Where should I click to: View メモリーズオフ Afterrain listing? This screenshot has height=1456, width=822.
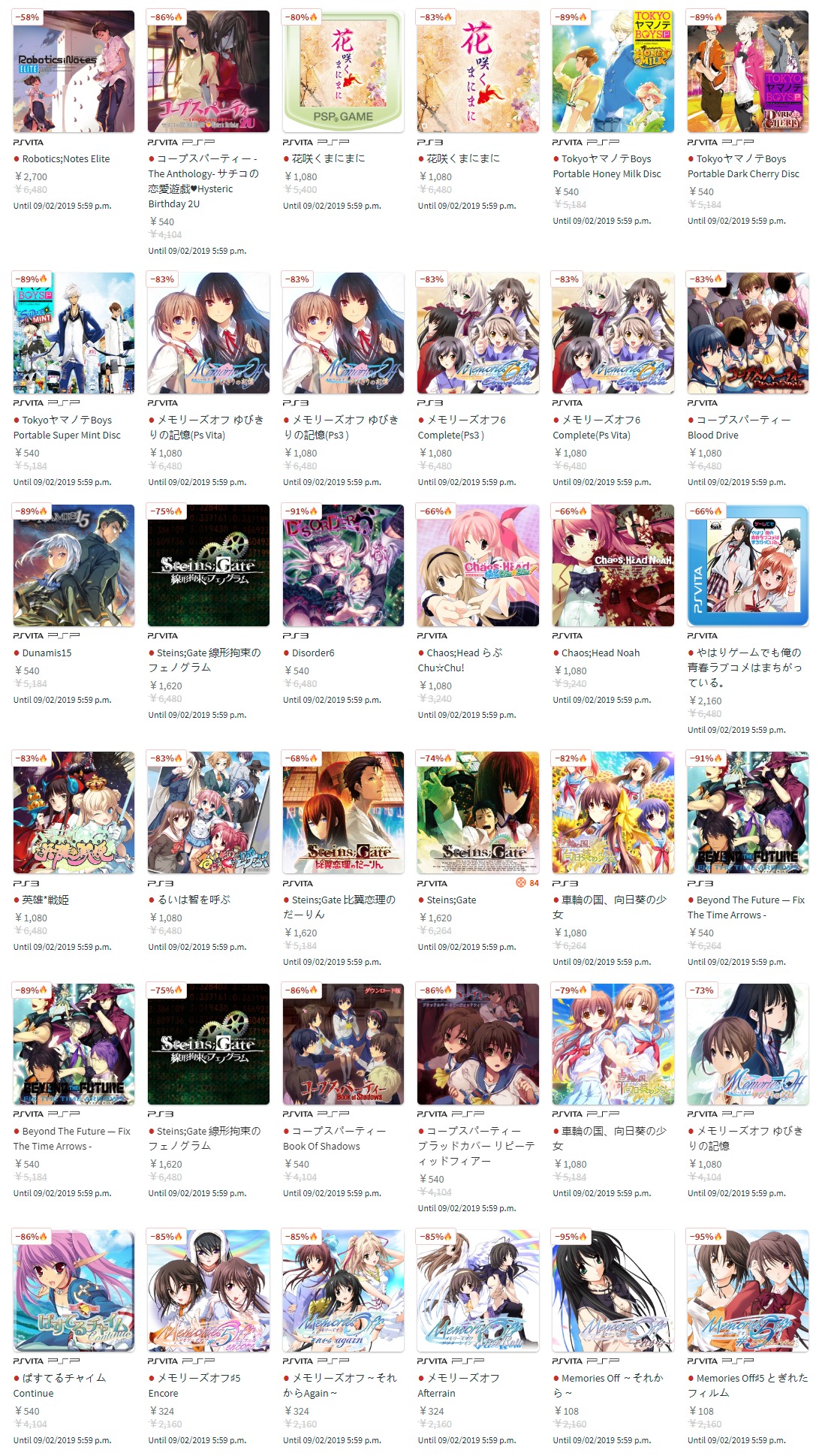point(478,1291)
